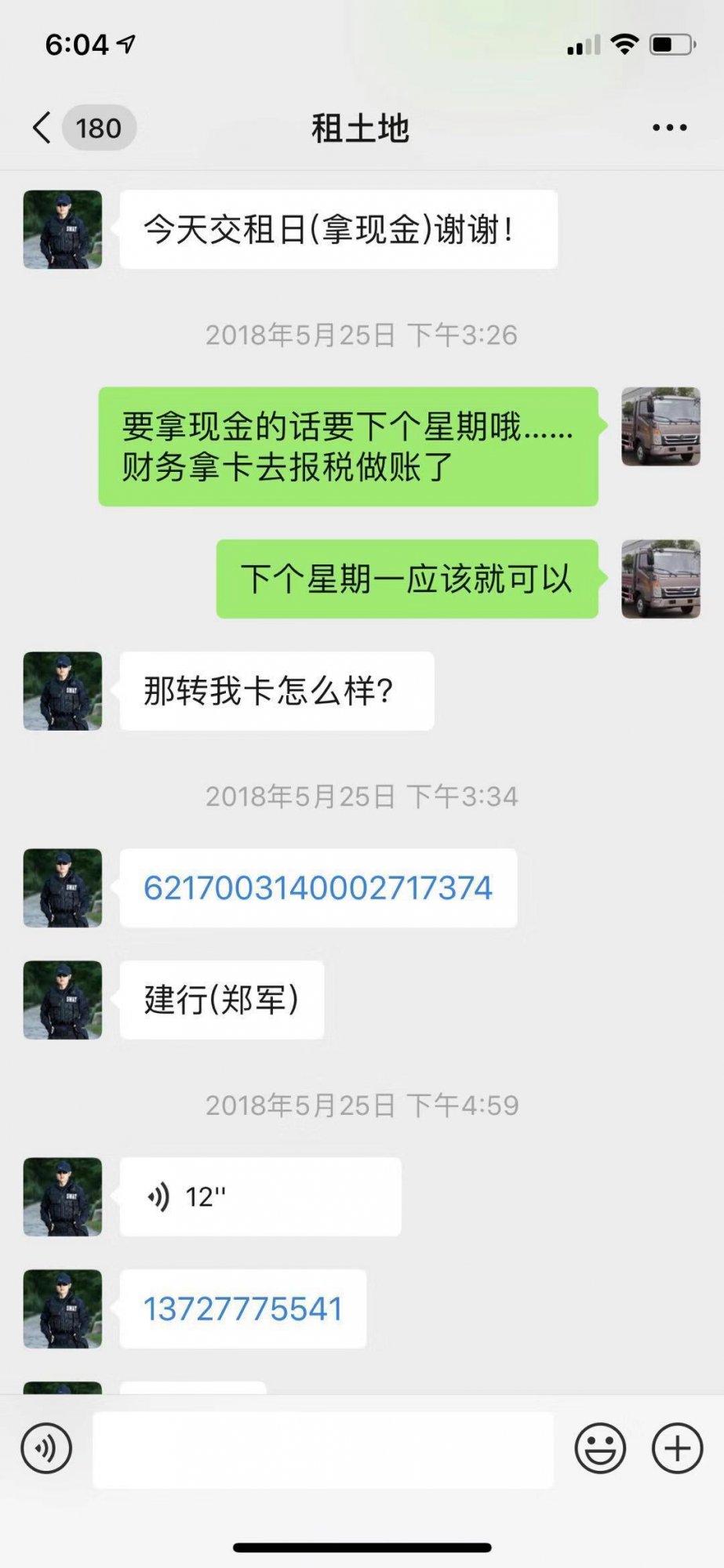Open the plus attachments menu
The image size is (724, 1568).
coord(677,1449)
